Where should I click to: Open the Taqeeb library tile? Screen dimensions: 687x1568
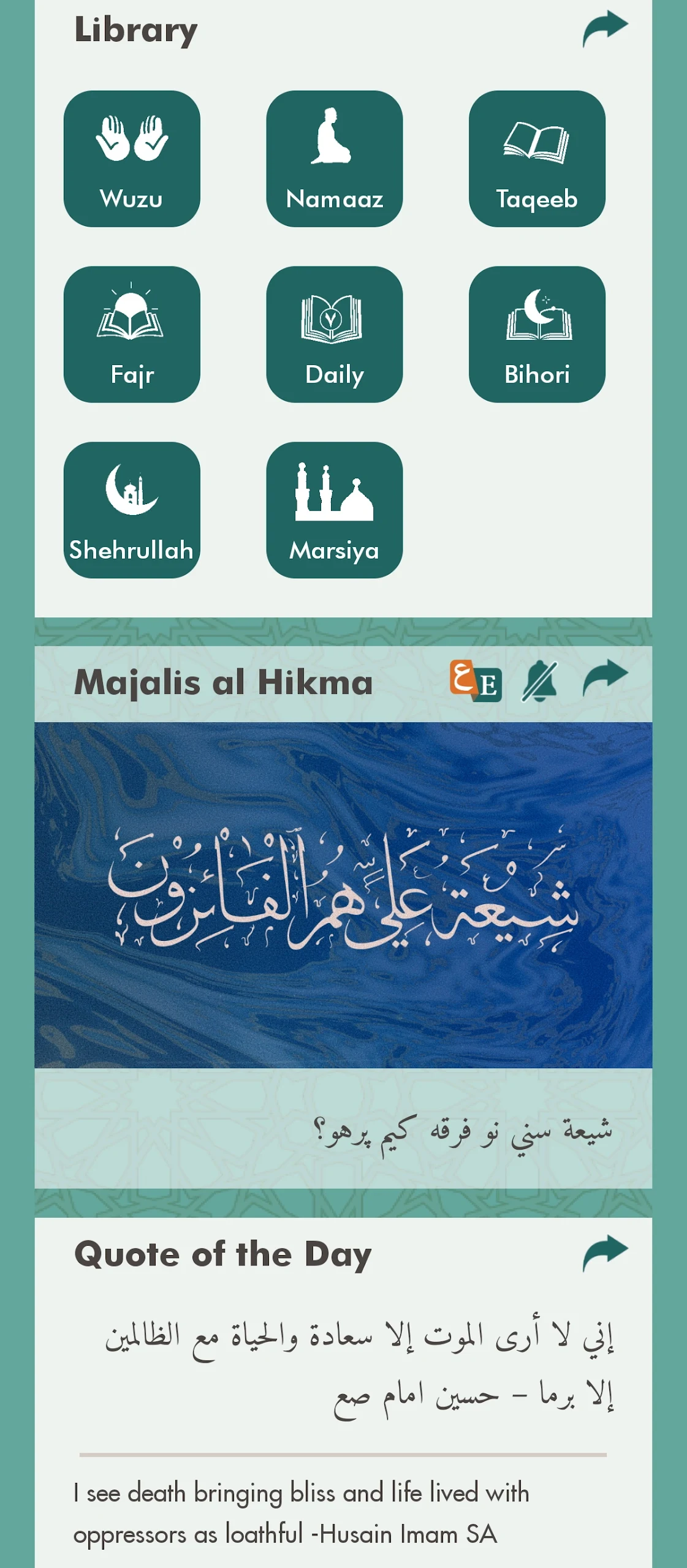(x=537, y=159)
